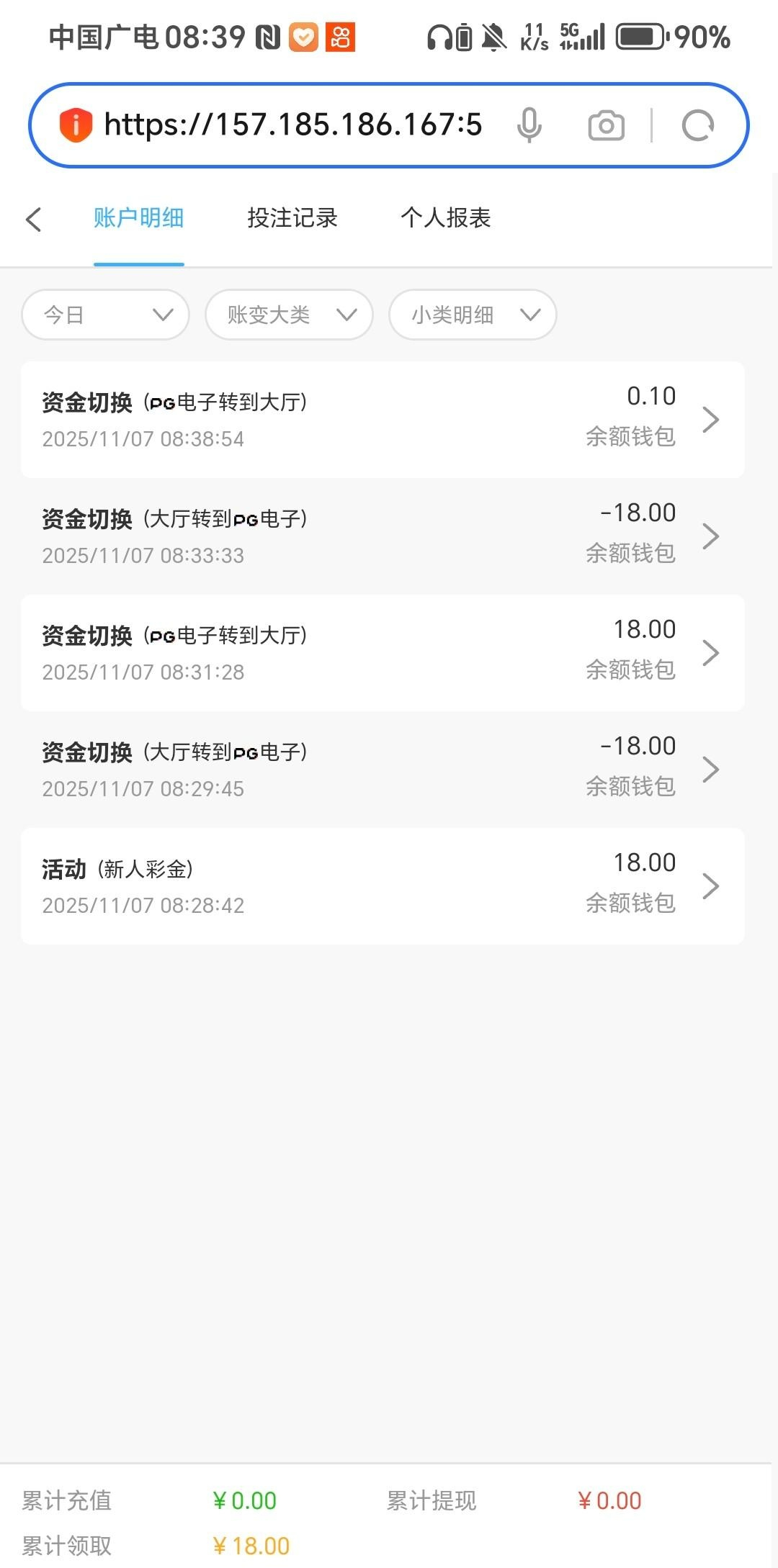Select the 账户明细 tab
Viewport: 778px width, 1568px height.
(138, 218)
